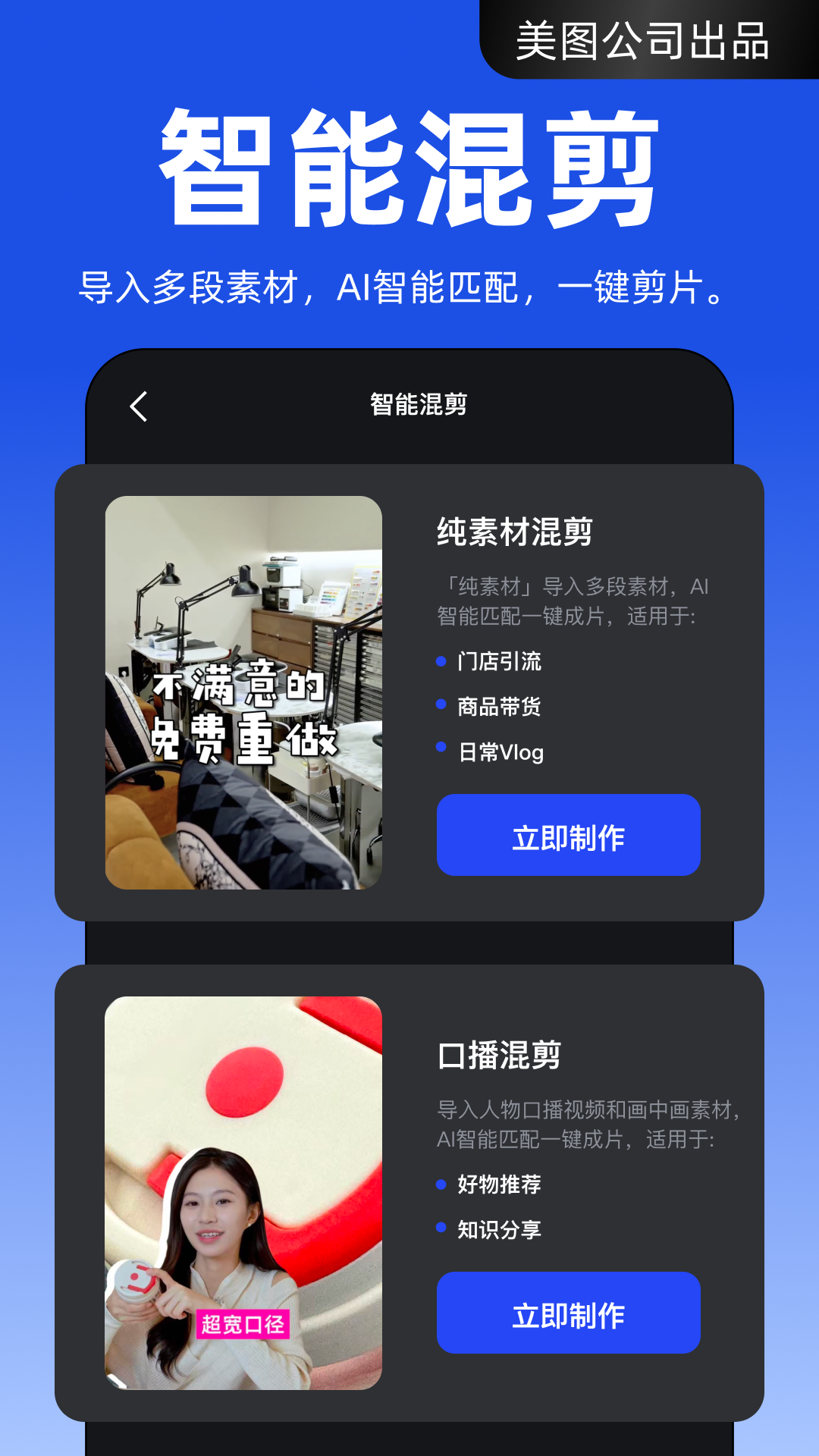Open 立即制作 under 口播混剪
Image resolution: width=819 pixels, height=1456 pixels.
(x=568, y=1313)
